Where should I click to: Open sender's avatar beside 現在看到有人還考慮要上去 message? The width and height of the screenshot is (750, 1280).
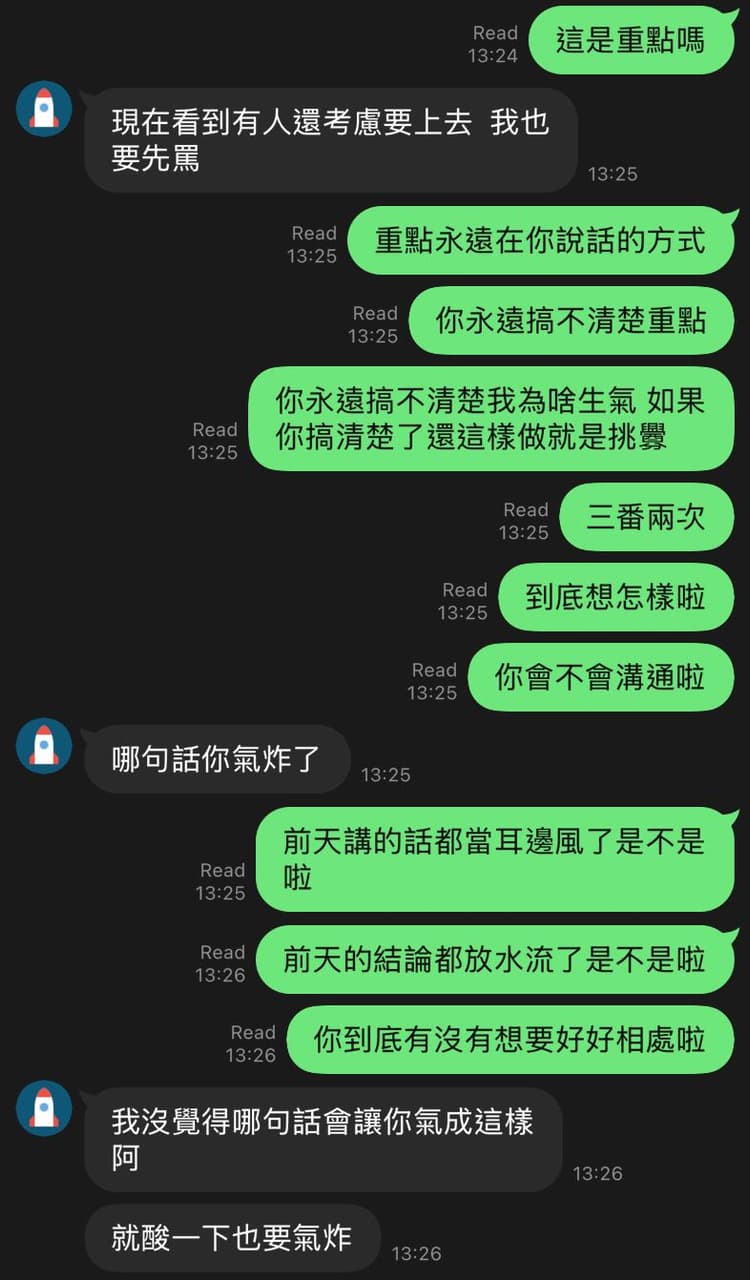[x=44, y=109]
